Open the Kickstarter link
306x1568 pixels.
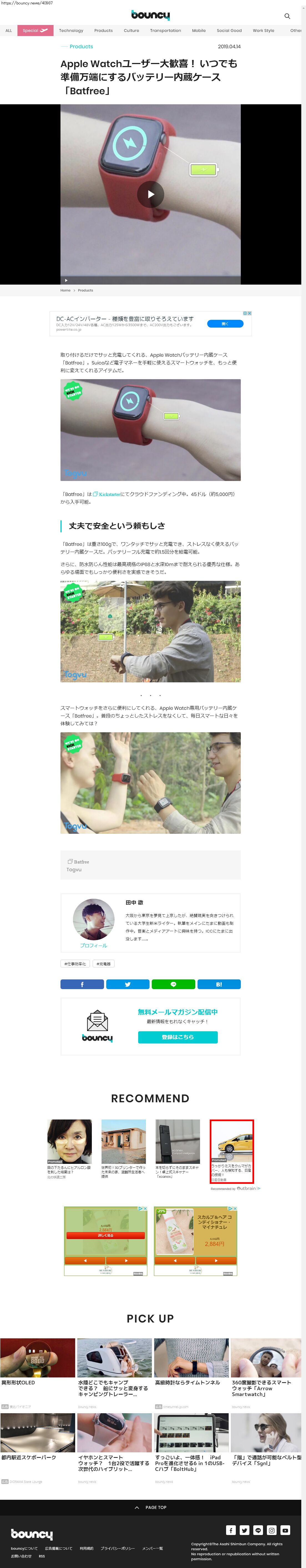click(x=110, y=494)
